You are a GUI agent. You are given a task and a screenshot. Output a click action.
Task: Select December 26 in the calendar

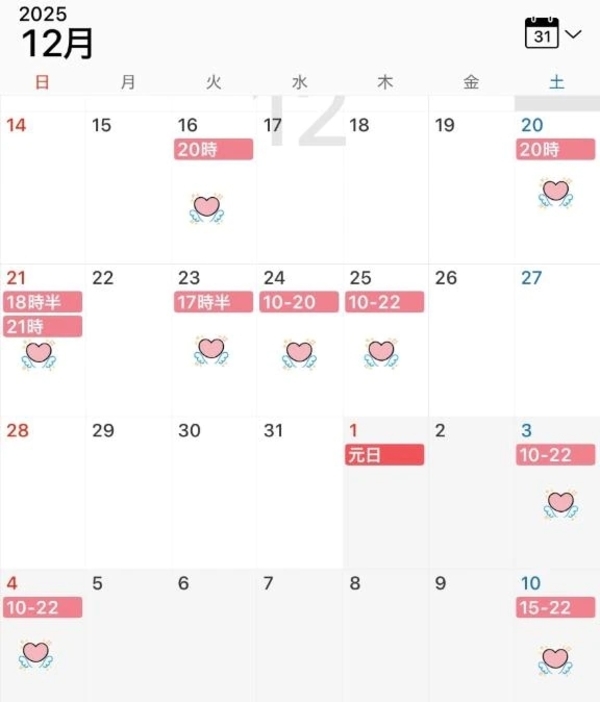[471, 340]
